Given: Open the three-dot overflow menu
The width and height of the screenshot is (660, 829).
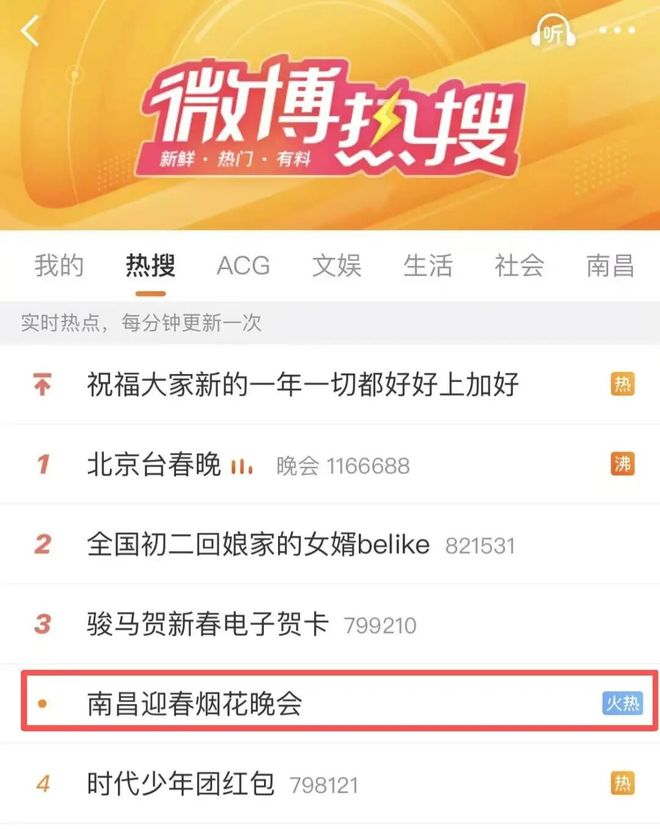Looking at the screenshot, I should pyautogui.click(x=616, y=31).
